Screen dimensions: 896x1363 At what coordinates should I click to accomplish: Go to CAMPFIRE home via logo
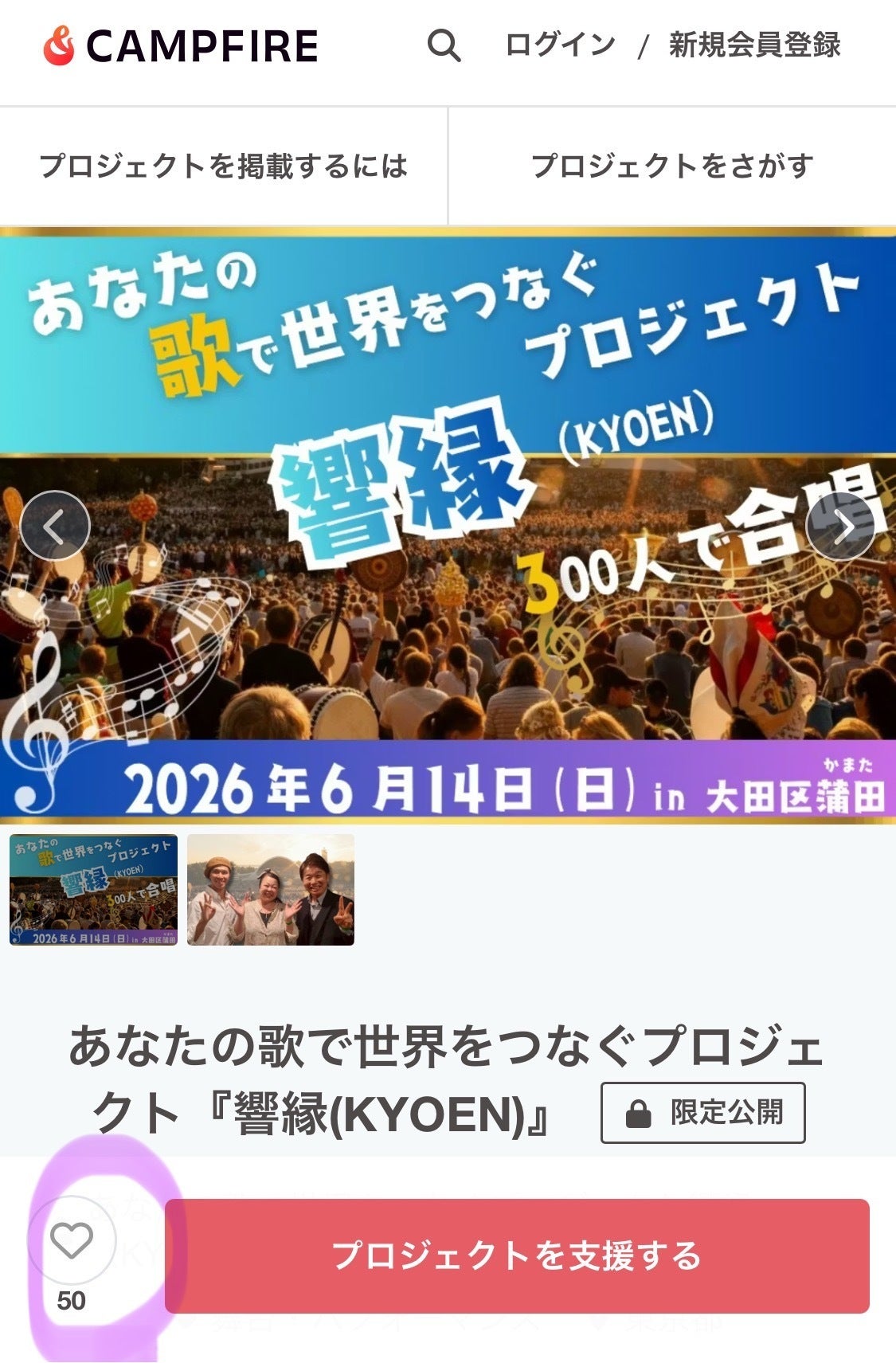(181, 45)
